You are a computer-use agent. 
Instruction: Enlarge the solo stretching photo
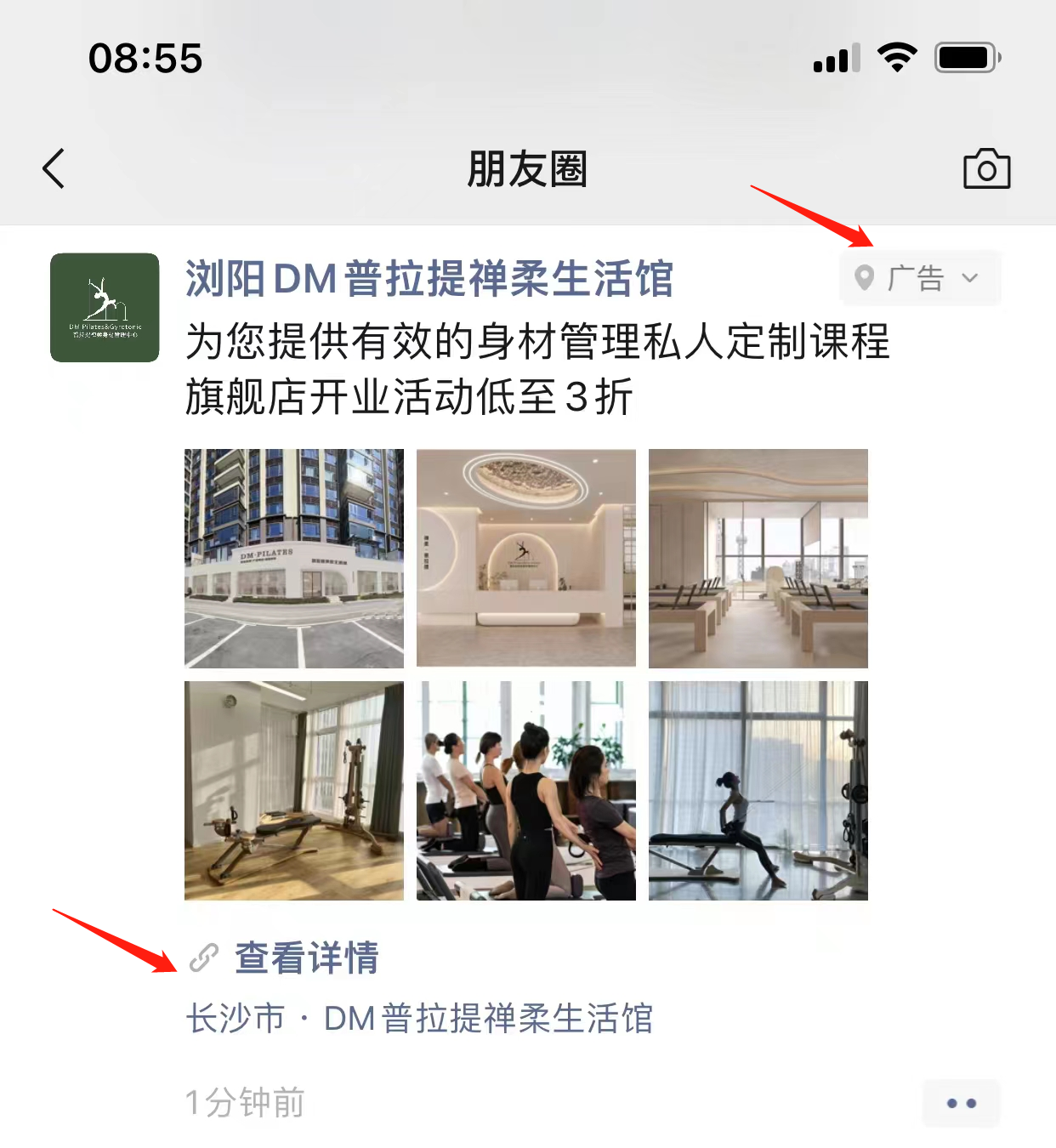click(758, 790)
